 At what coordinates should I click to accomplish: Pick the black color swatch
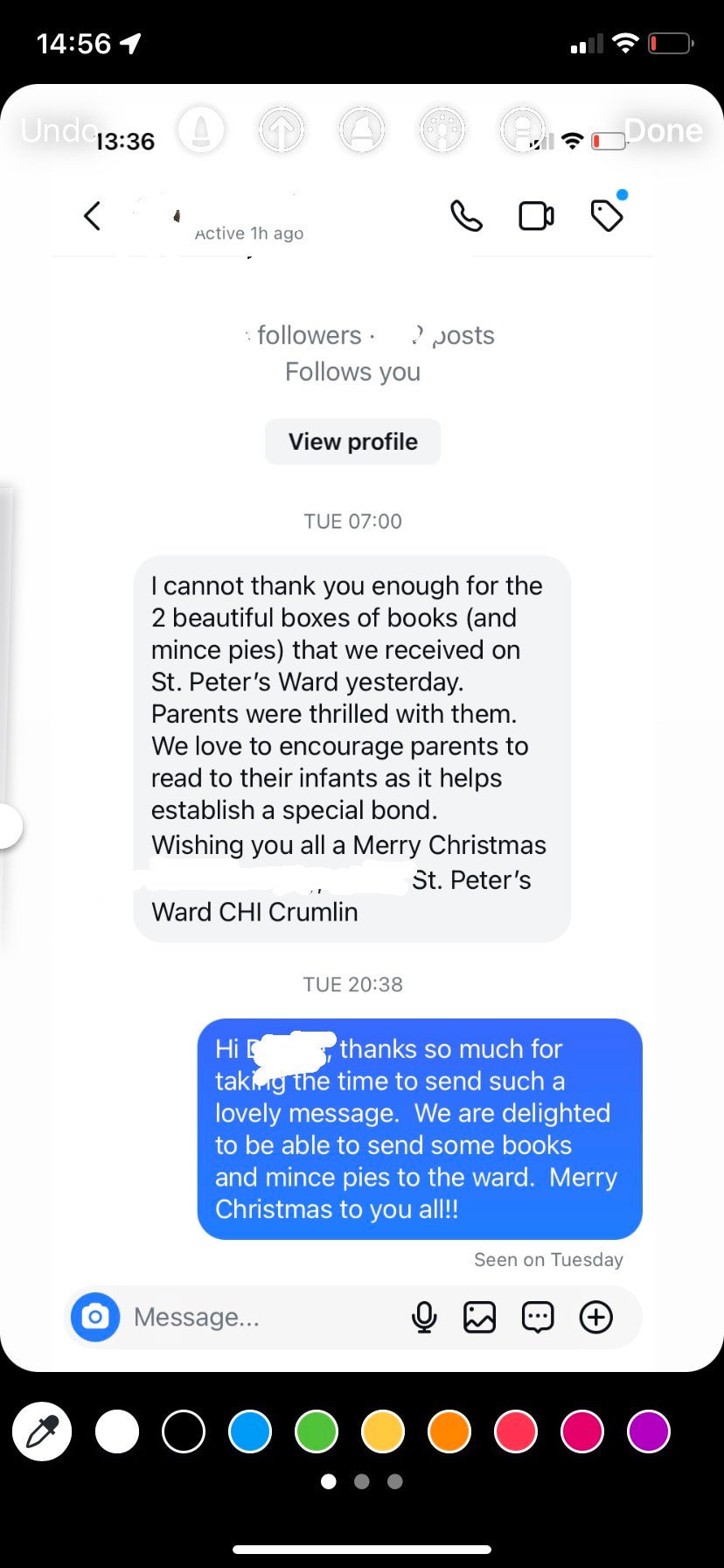184,1432
